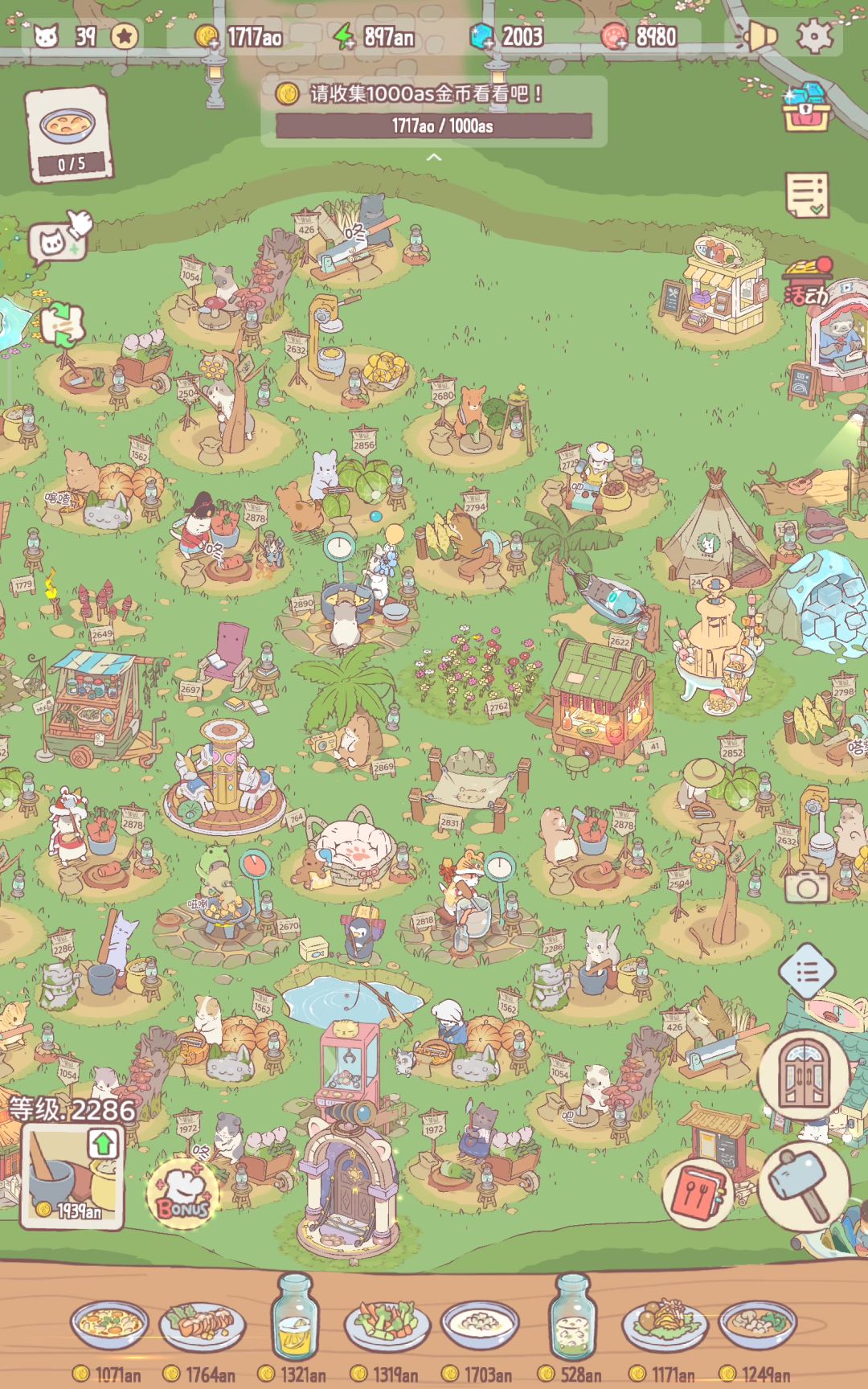
Task: Tap the Bonus chef button
Action: pyautogui.click(x=182, y=1193)
